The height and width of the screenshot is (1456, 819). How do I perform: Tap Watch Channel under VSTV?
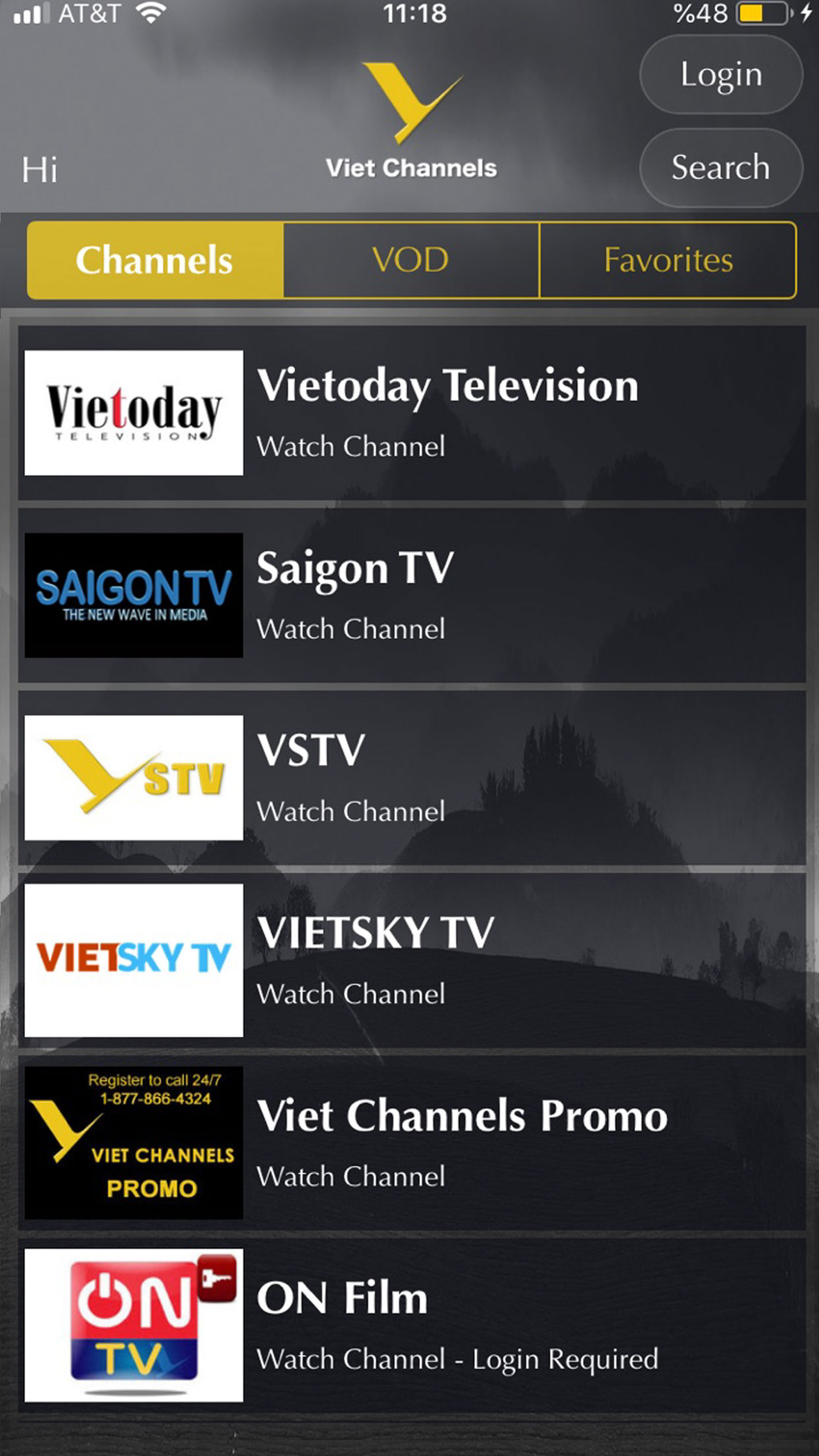(x=350, y=811)
